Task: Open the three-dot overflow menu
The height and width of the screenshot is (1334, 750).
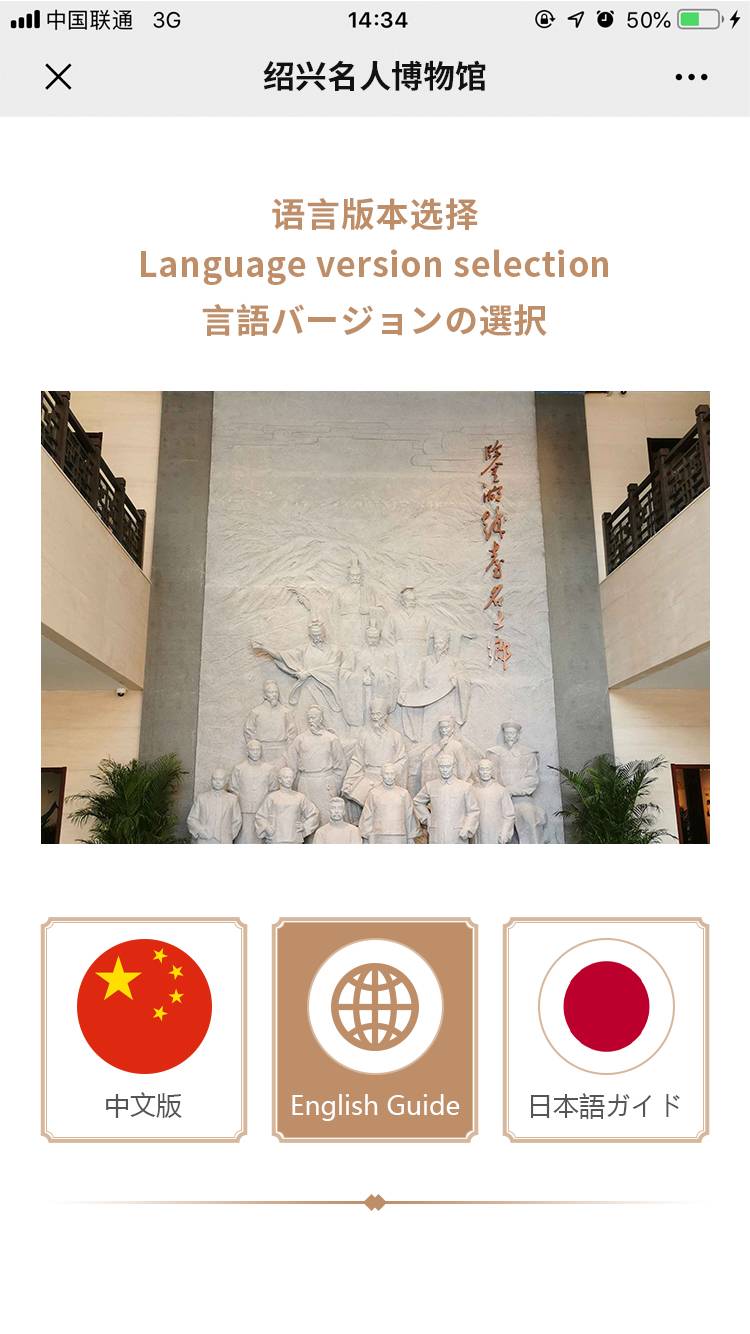Action: pyautogui.click(x=691, y=77)
